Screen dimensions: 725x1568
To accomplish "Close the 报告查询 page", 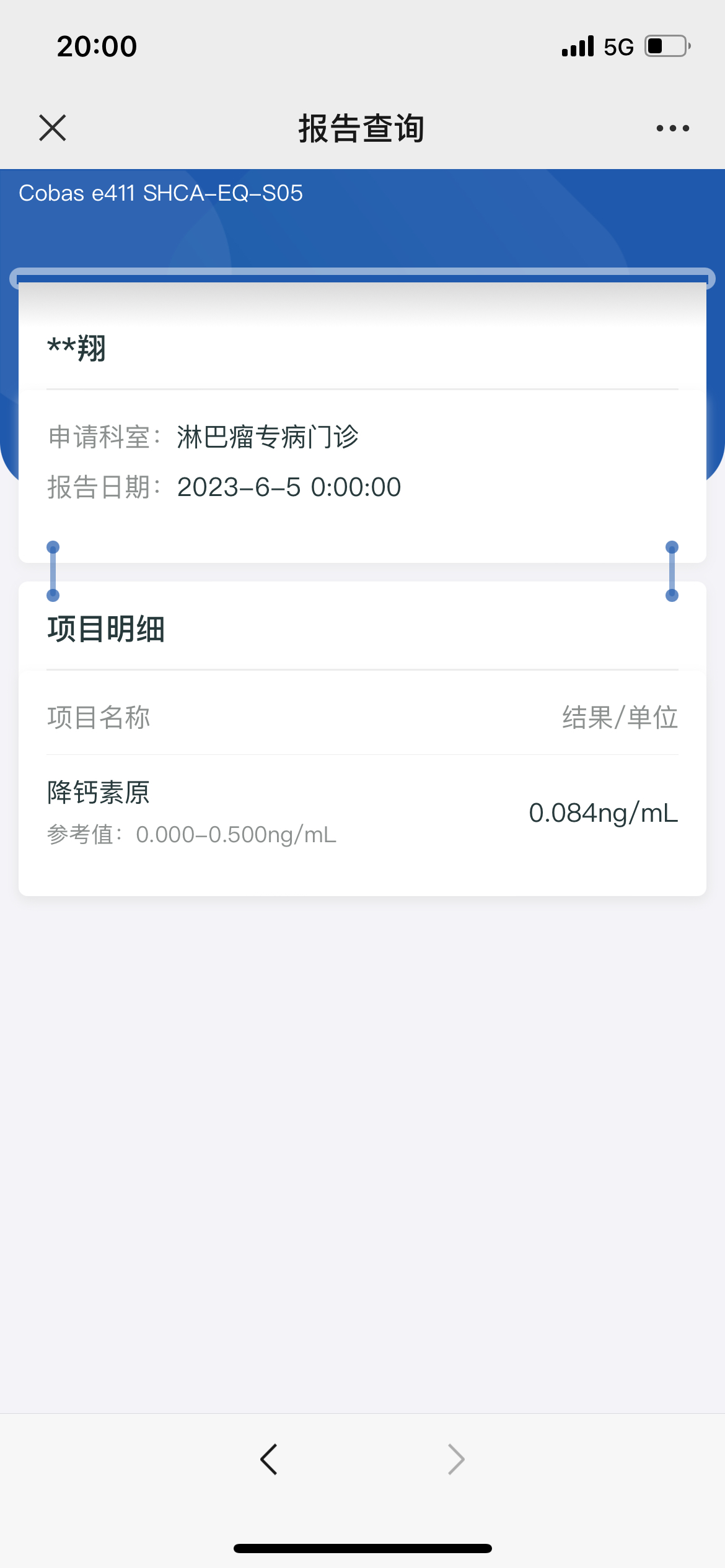I will [53, 128].
